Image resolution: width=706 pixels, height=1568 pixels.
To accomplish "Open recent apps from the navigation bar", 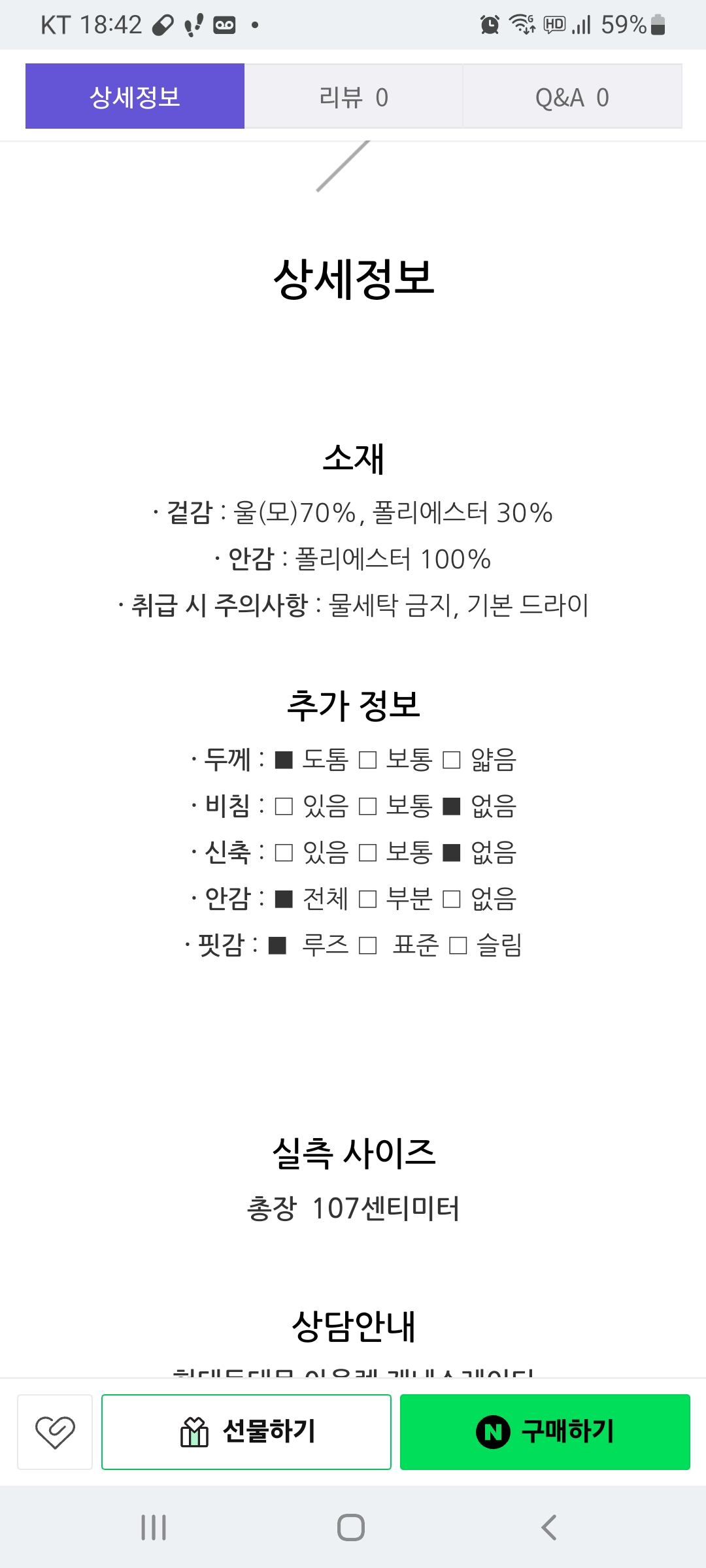I will (154, 1527).
